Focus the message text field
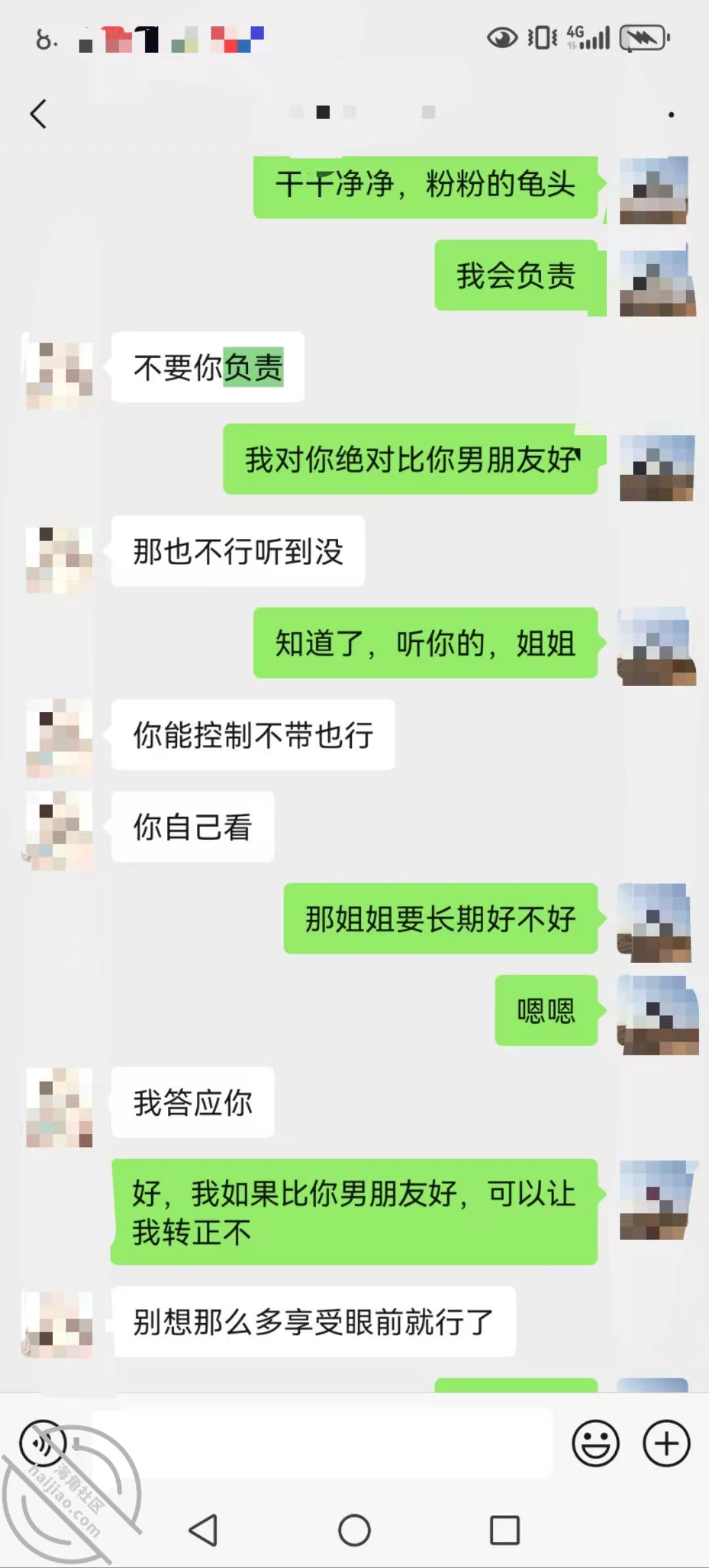Screen dimensions: 709x1568 [322, 1443]
